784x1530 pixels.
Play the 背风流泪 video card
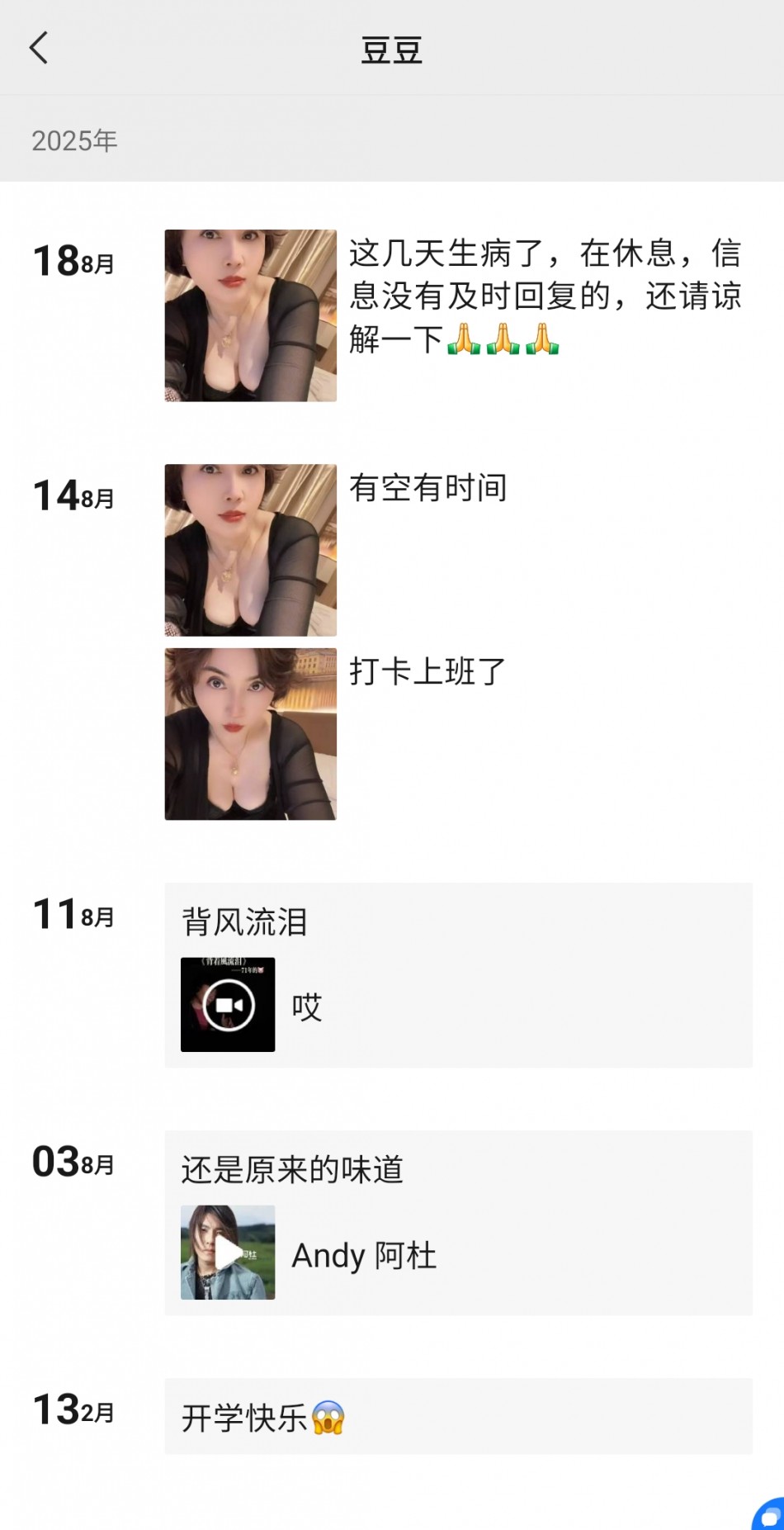pos(228,1005)
